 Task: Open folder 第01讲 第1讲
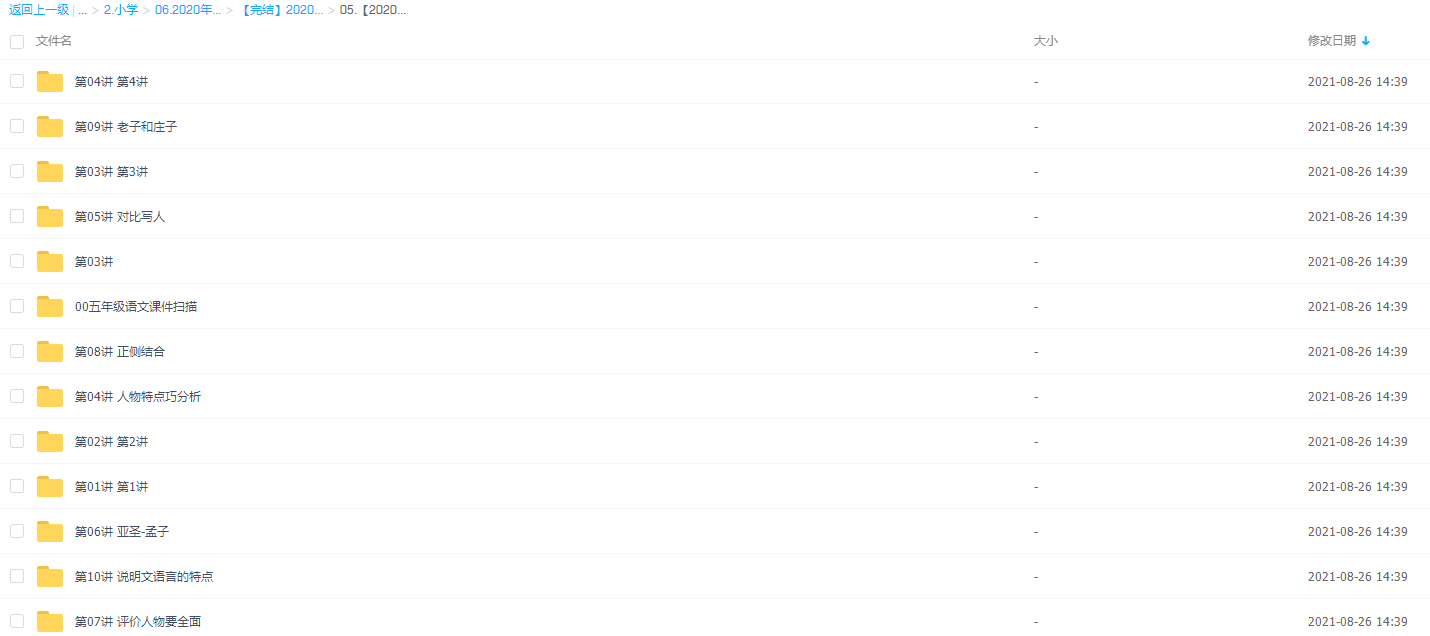click(x=111, y=487)
